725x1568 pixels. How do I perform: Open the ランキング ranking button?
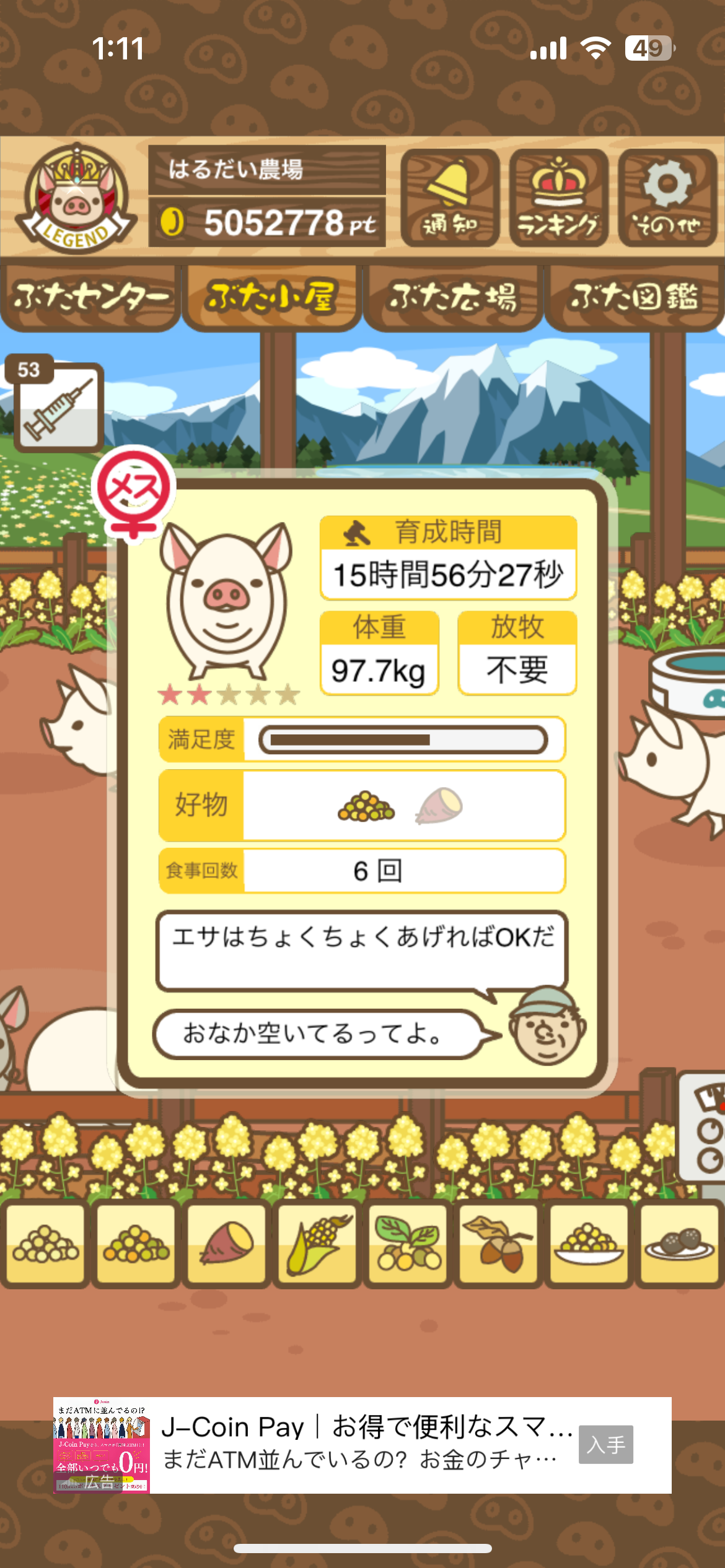[x=558, y=198]
